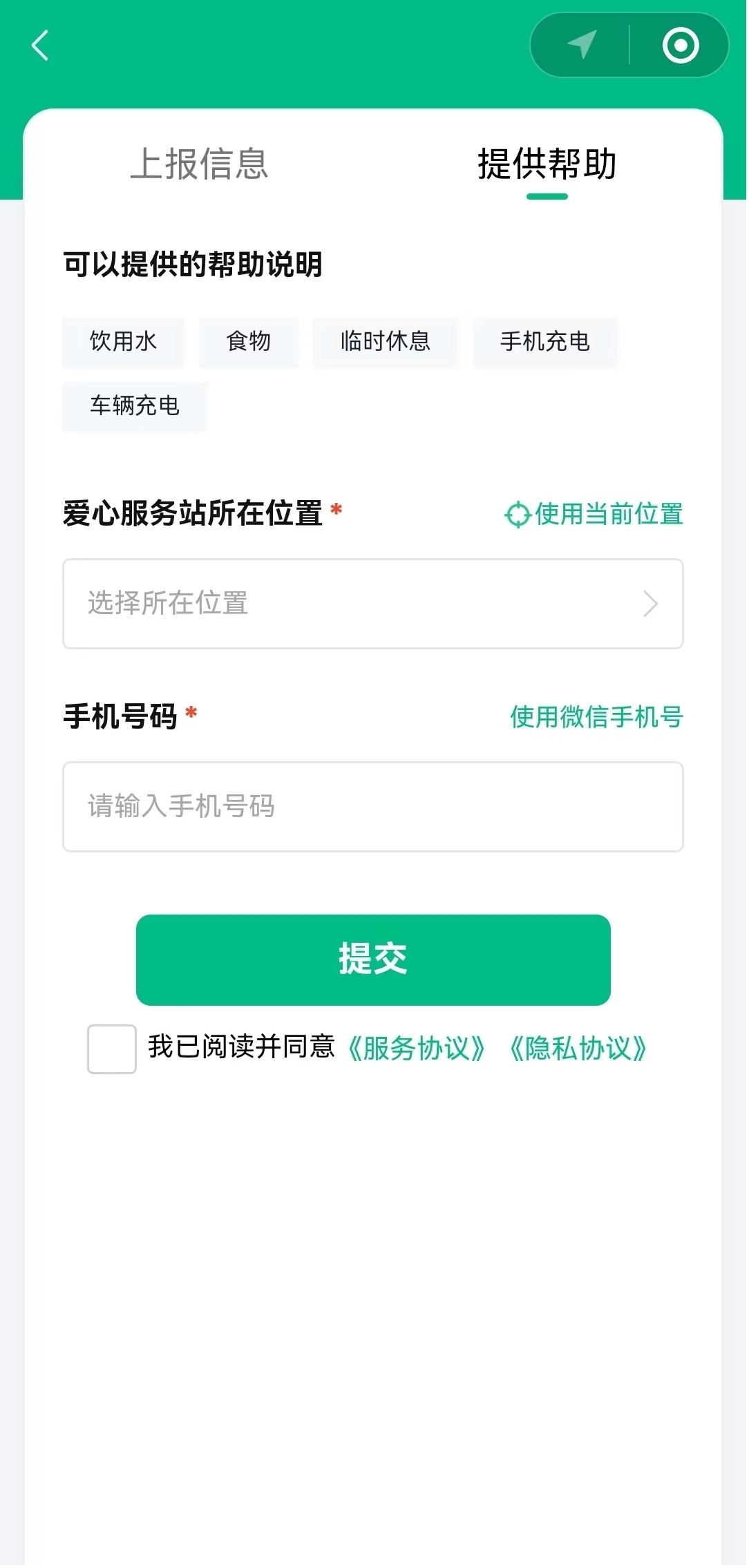Open the 选择所在位置 location picker
Viewport: 749px width, 1568px height.
point(373,604)
